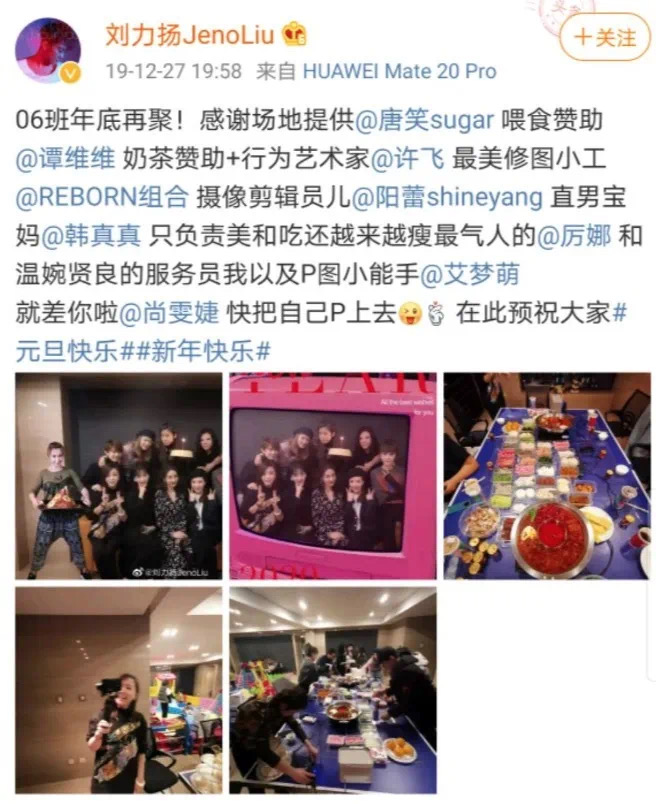
Task: Enlarge the pink TV group photo
Action: tap(332, 476)
